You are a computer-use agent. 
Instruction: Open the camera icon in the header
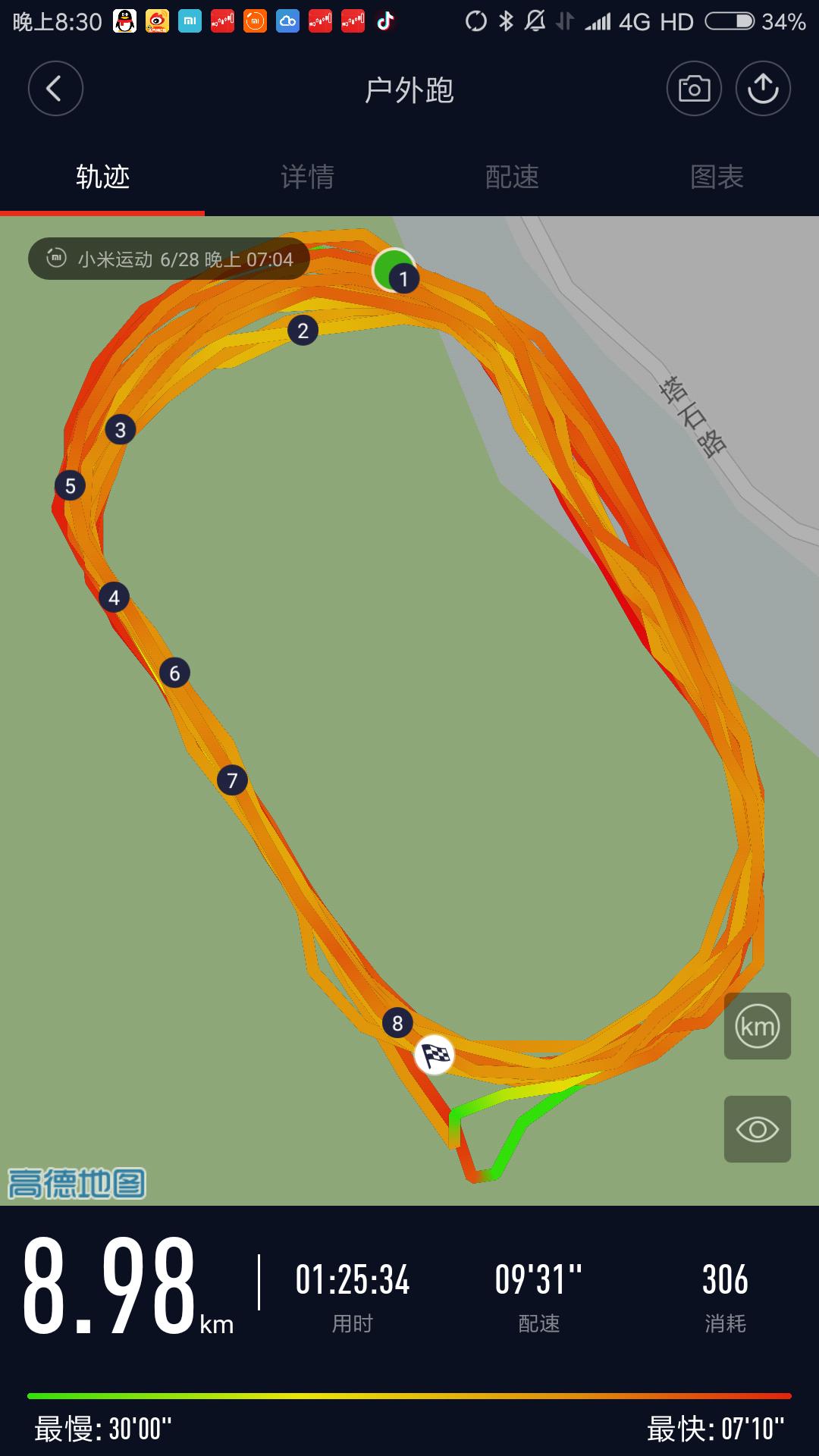tap(694, 89)
